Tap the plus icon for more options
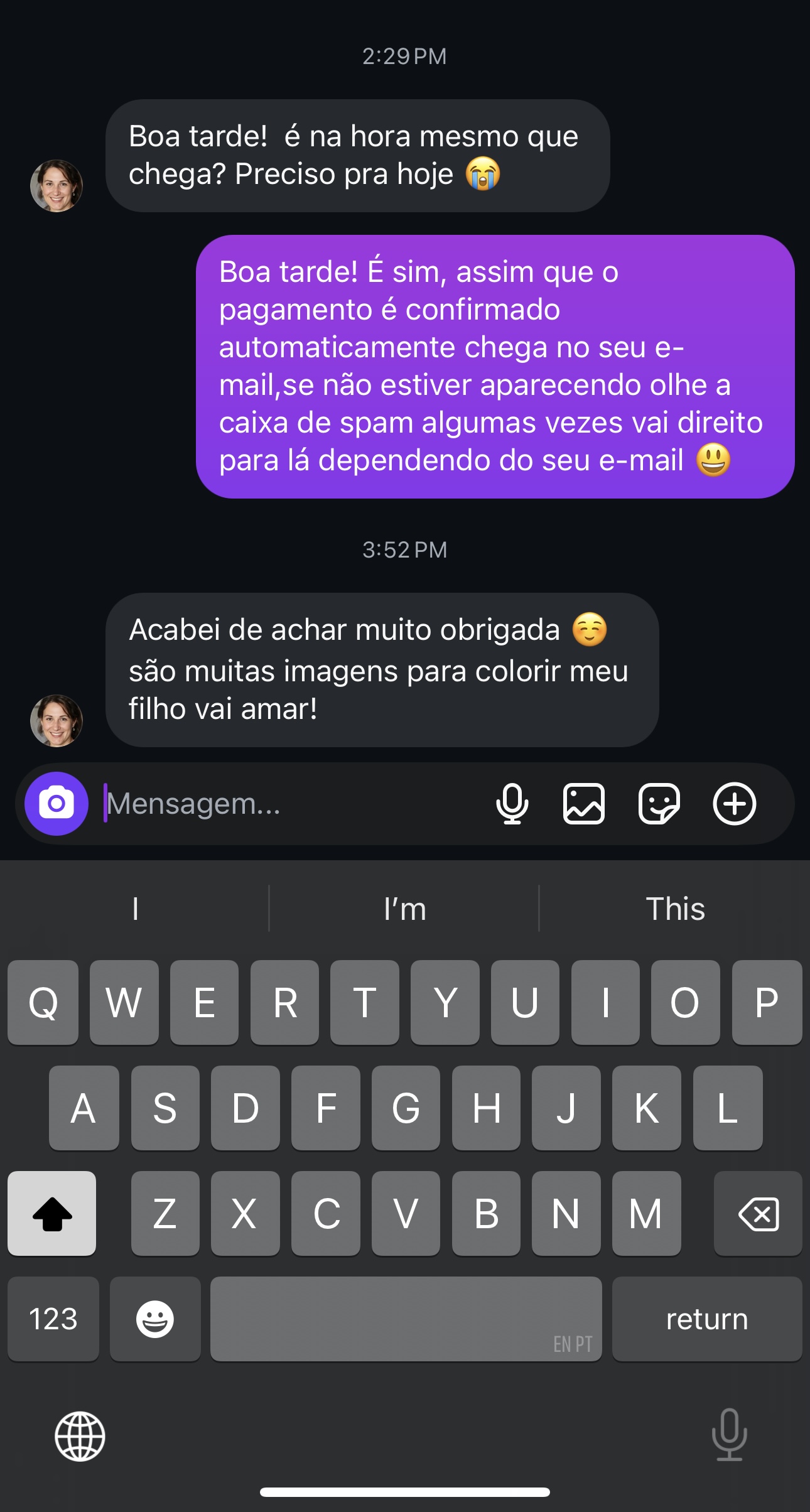This screenshot has width=810, height=1512. [x=734, y=803]
